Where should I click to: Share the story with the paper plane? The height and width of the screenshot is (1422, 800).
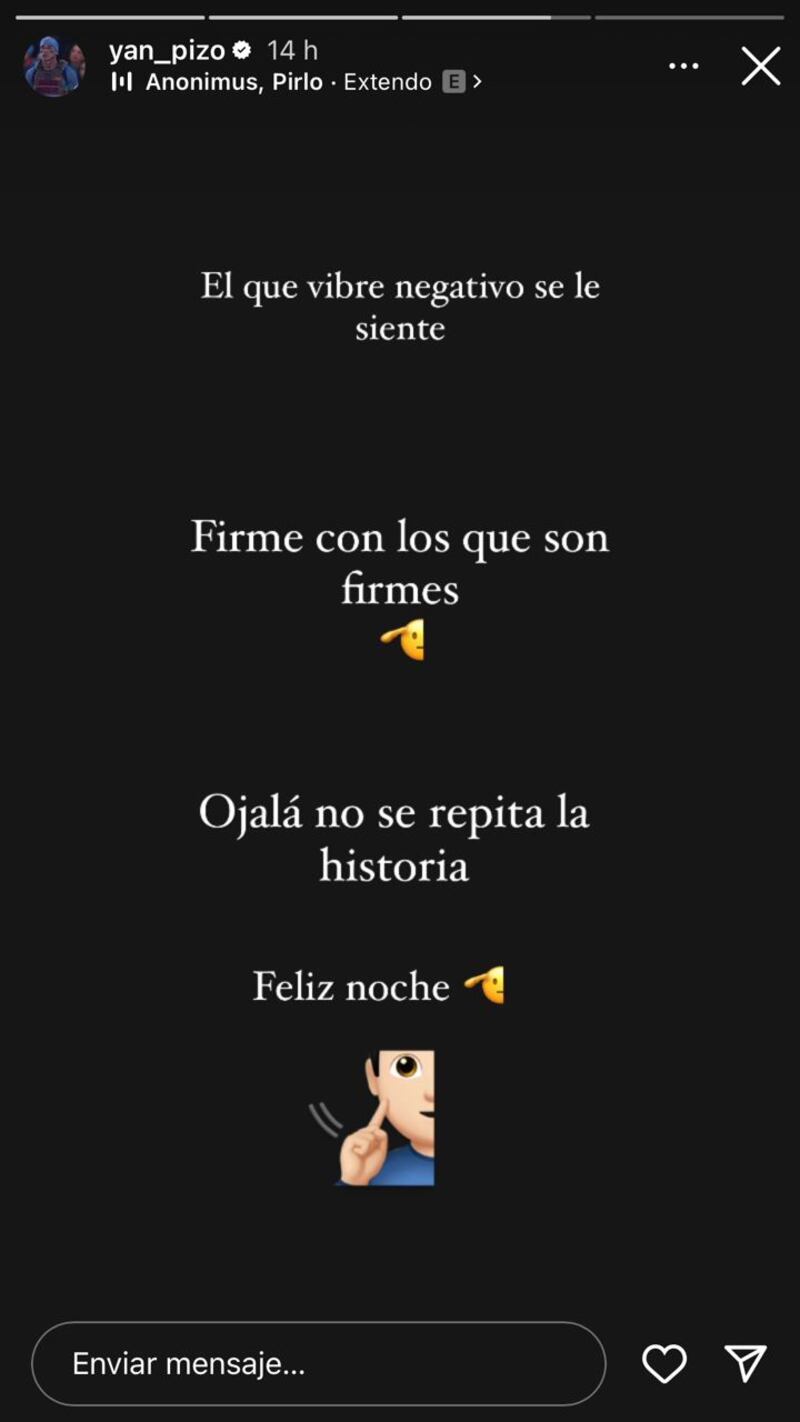pyautogui.click(x=745, y=1364)
